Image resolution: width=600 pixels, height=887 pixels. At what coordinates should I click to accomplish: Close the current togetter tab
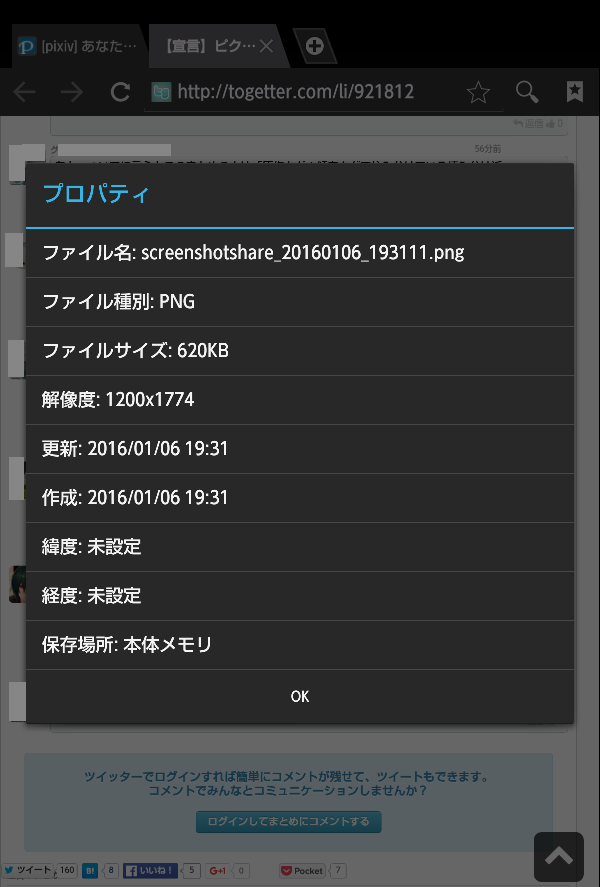[x=266, y=46]
